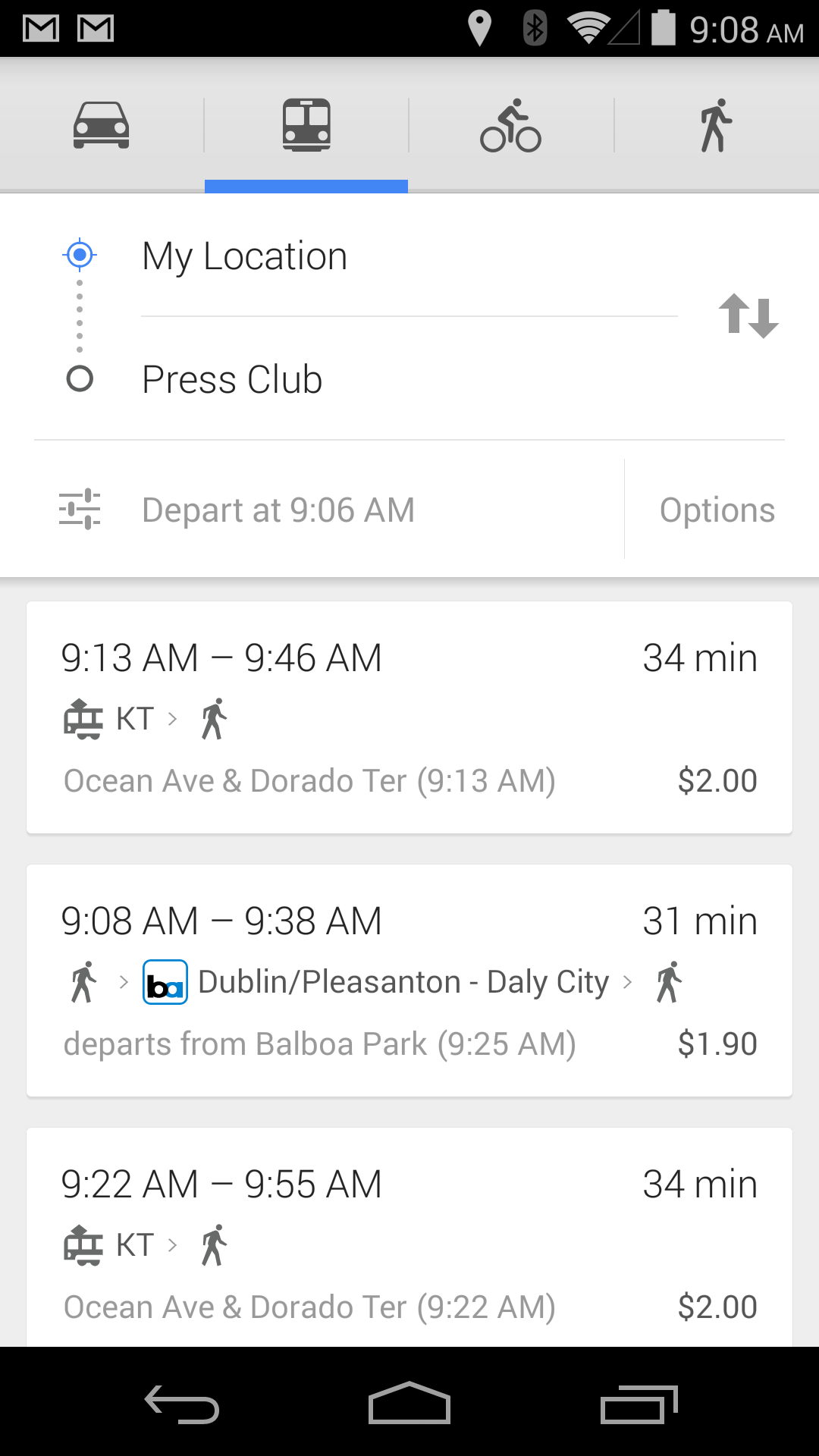Expand the chevron after KT on first route
Viewport: 819px width, 1456px height.
point(176,717)
